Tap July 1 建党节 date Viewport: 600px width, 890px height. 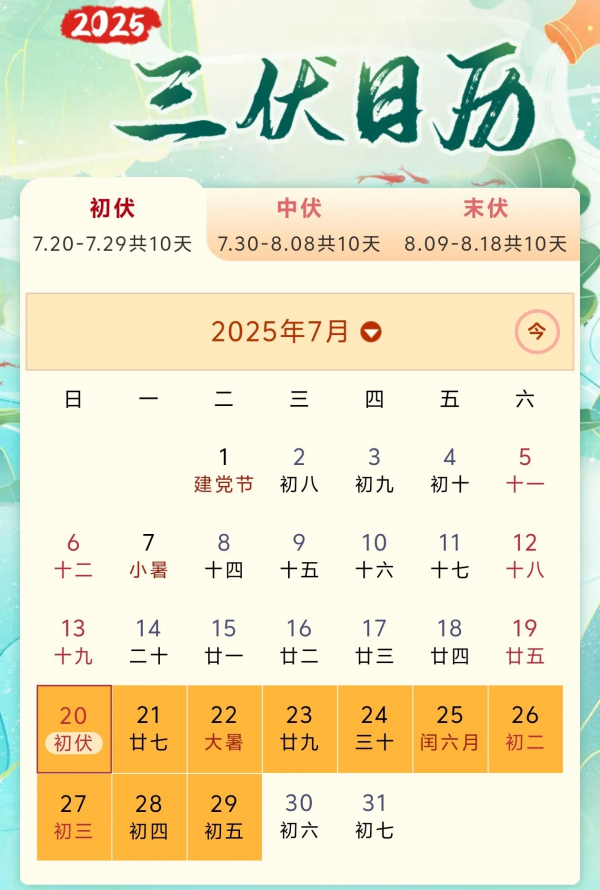[x=224, y=470]
